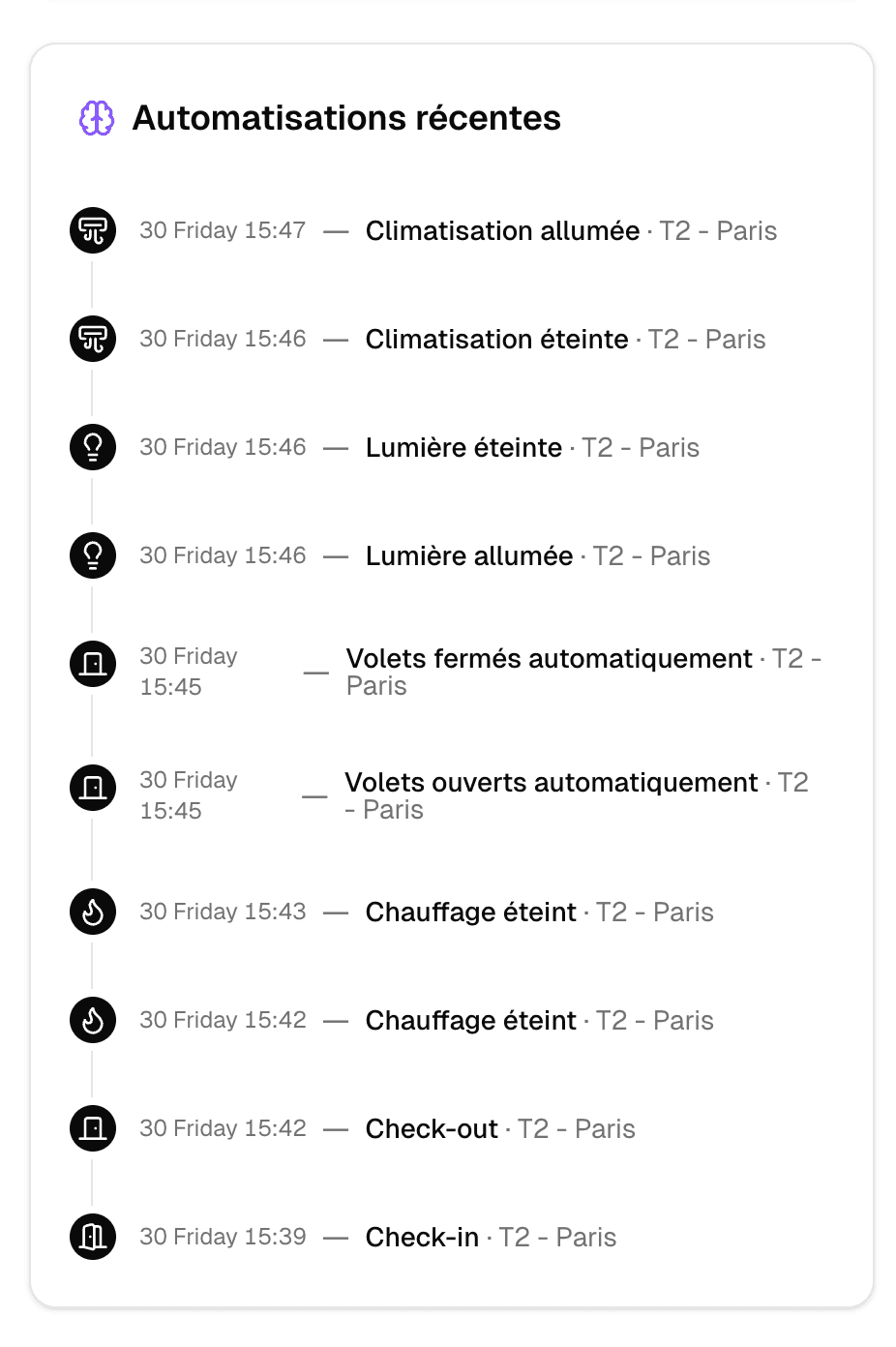Image resolution: width=896 pixels, height=1347 pixels.
Task: Open the Volets fermés automatiquement entry
Action: point(549,659)
